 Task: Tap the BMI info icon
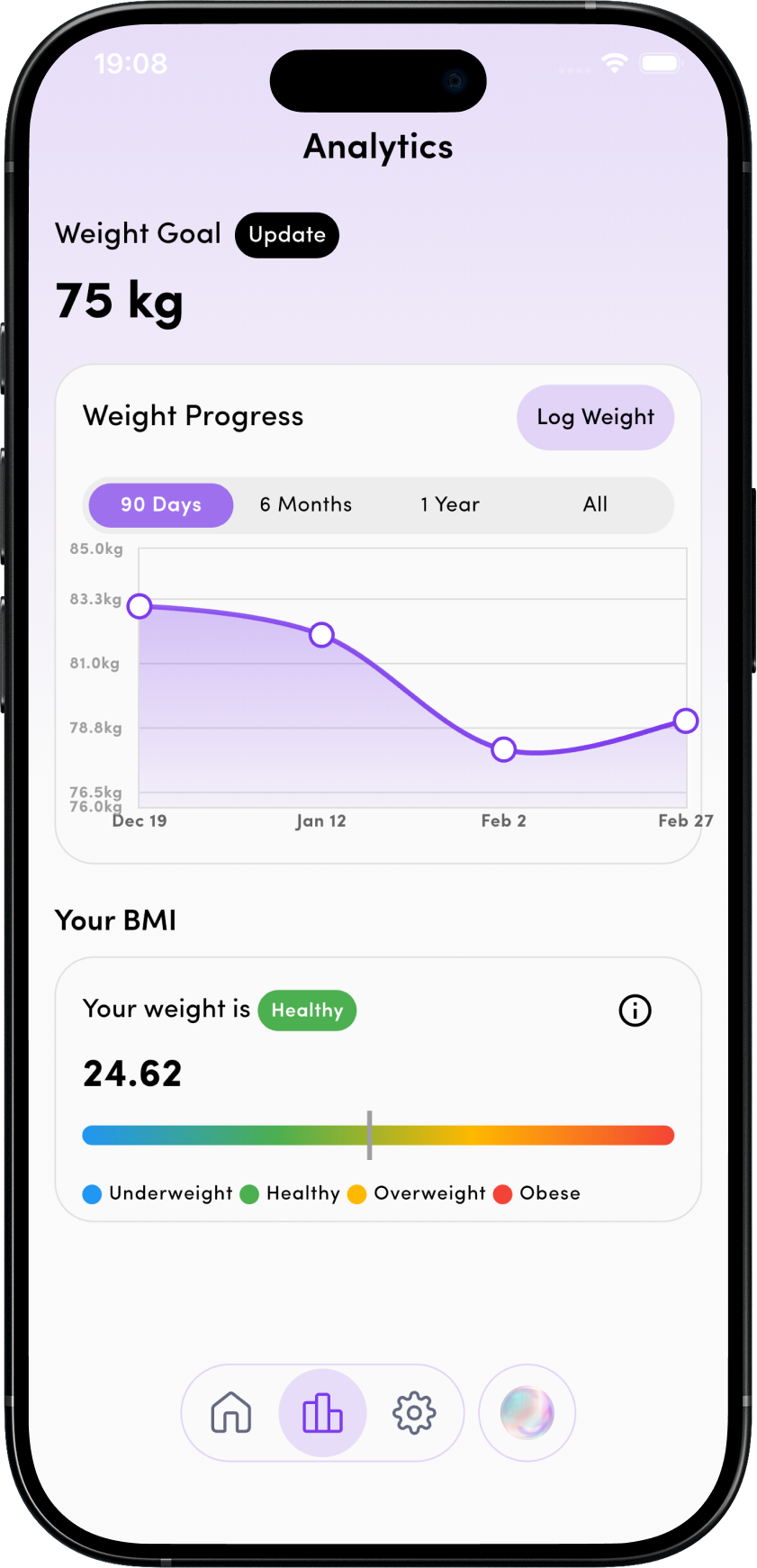(635, 1011)
